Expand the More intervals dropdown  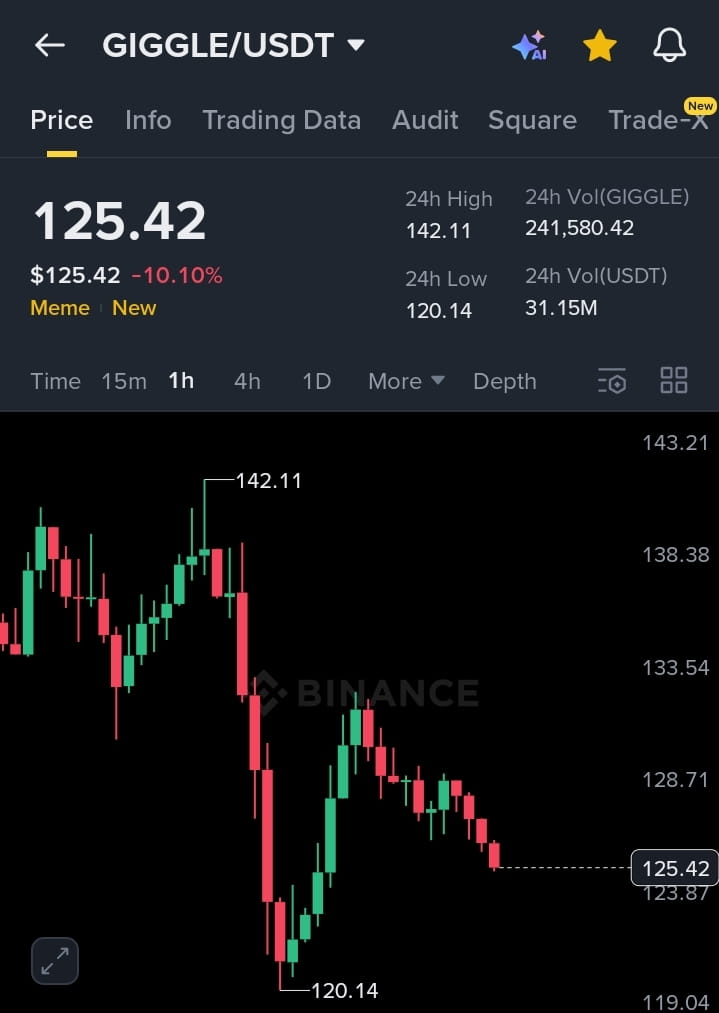coord(406,381)
